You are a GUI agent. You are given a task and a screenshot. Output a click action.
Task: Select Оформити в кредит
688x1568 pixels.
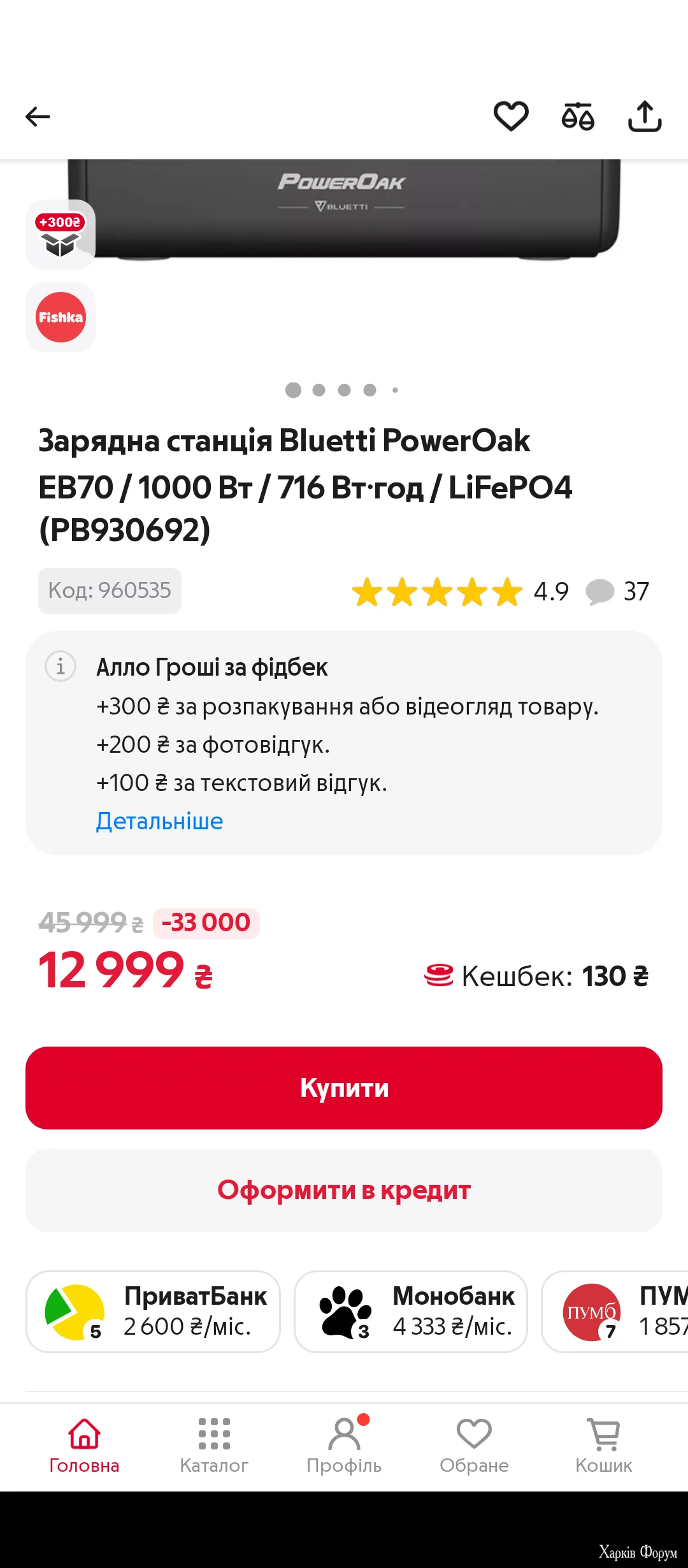coord(344,1190)
